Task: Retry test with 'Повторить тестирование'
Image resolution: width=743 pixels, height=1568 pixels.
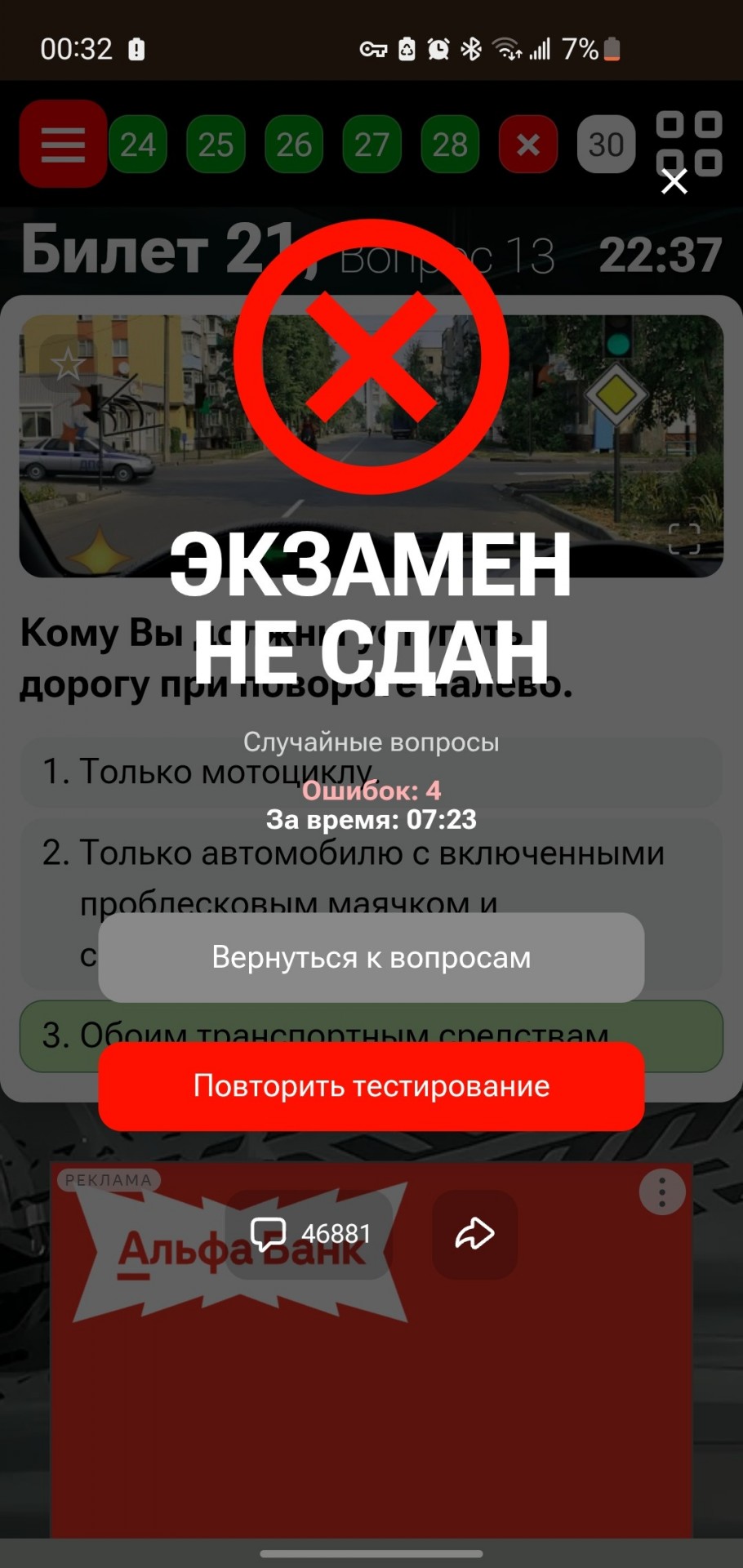Action: (371, 1086)
